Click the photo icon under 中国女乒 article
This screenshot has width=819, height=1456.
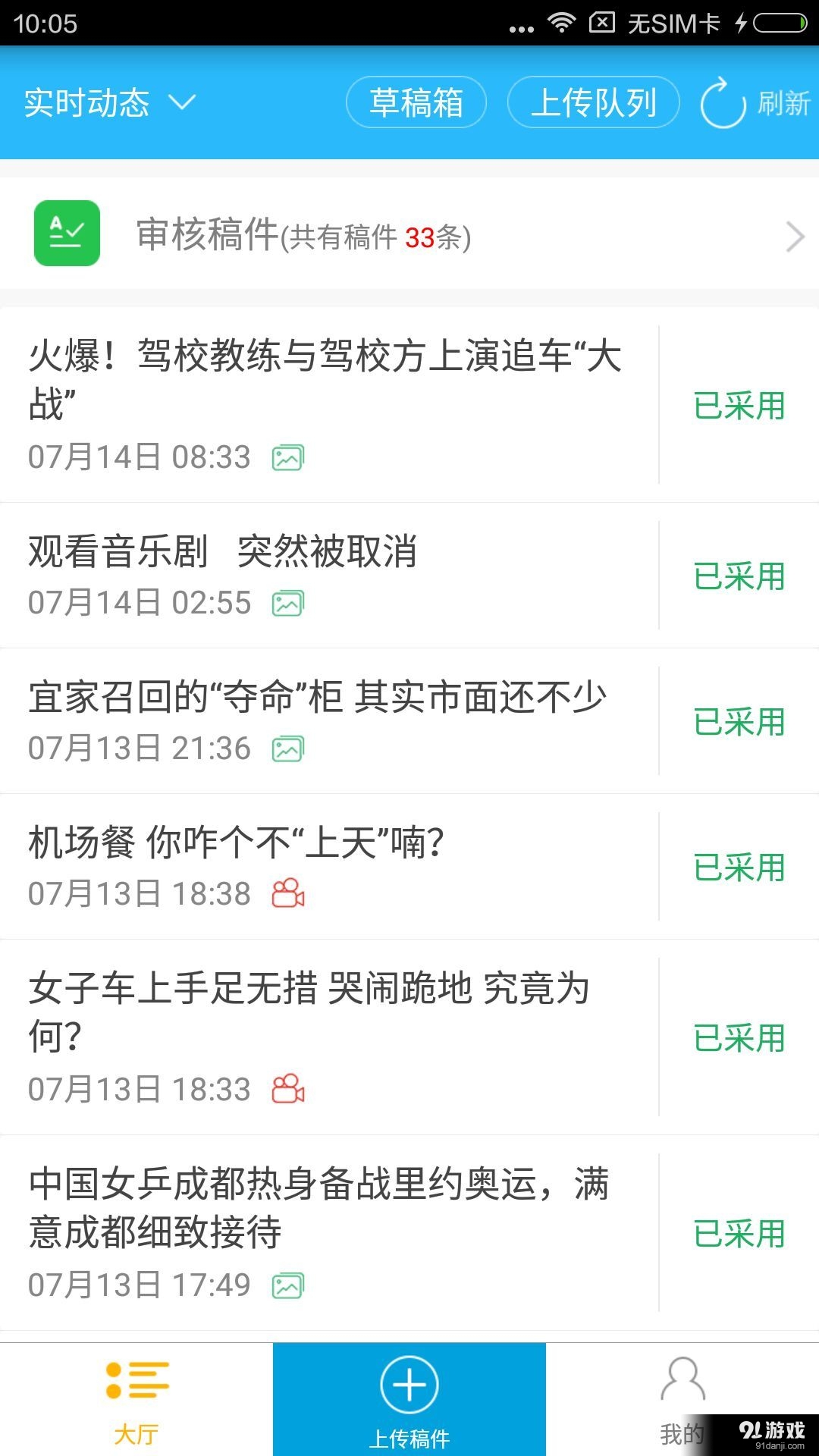(287, 1284)
